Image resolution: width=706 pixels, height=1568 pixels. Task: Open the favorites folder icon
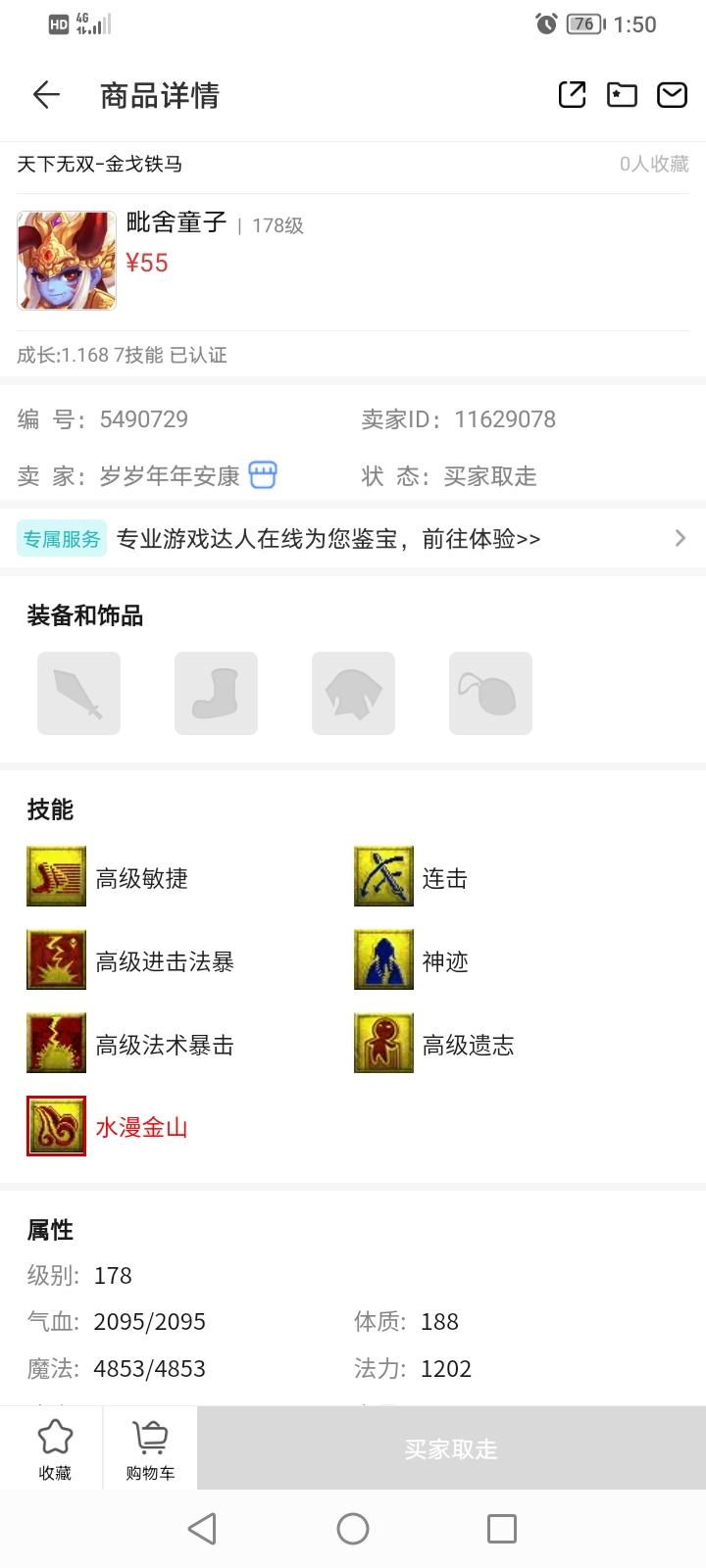click(x=622, y=94)
